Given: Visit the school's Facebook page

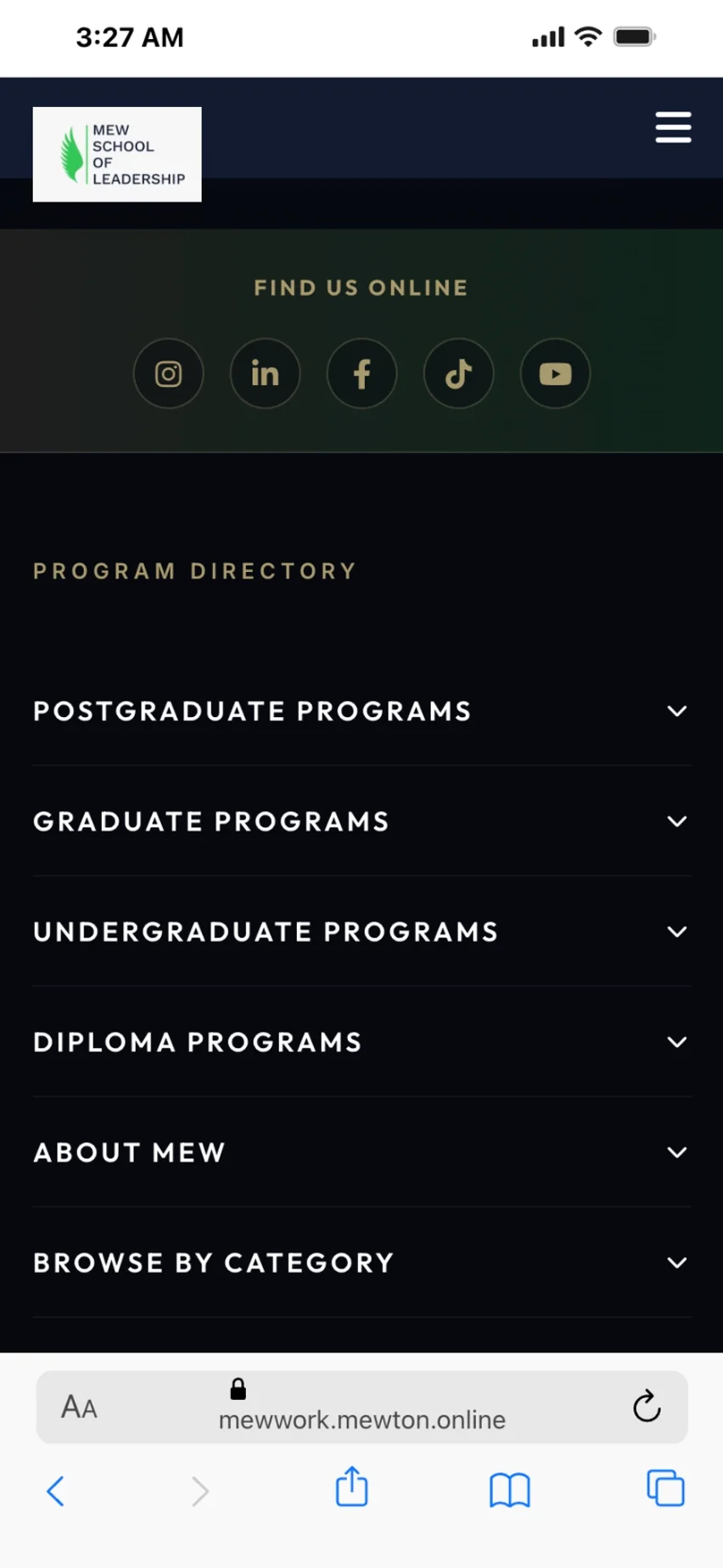Looking at the screenshot, I should pyautogui.click(x=361, y=373).
